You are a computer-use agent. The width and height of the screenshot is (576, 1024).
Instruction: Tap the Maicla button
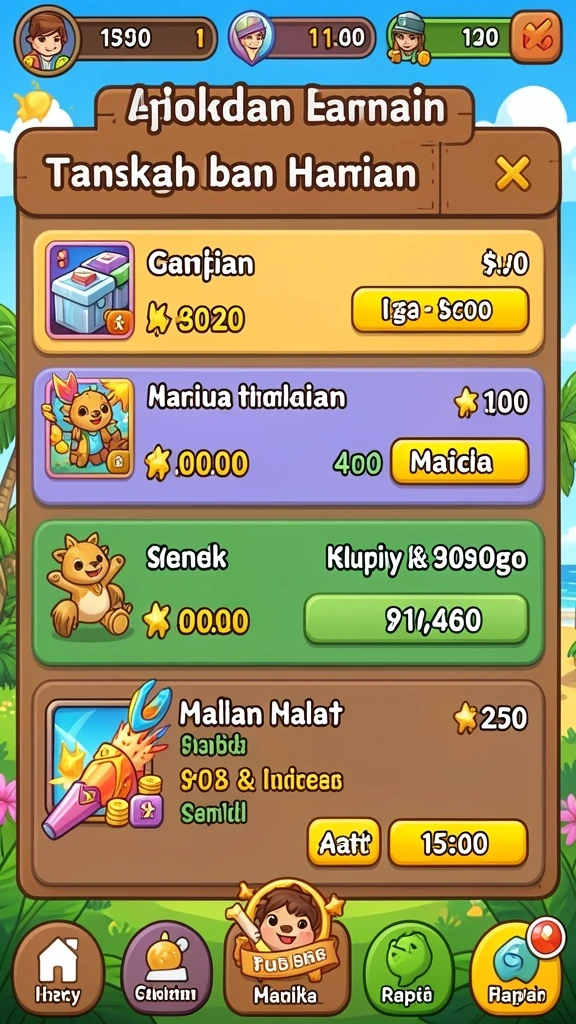coord(459,462)
